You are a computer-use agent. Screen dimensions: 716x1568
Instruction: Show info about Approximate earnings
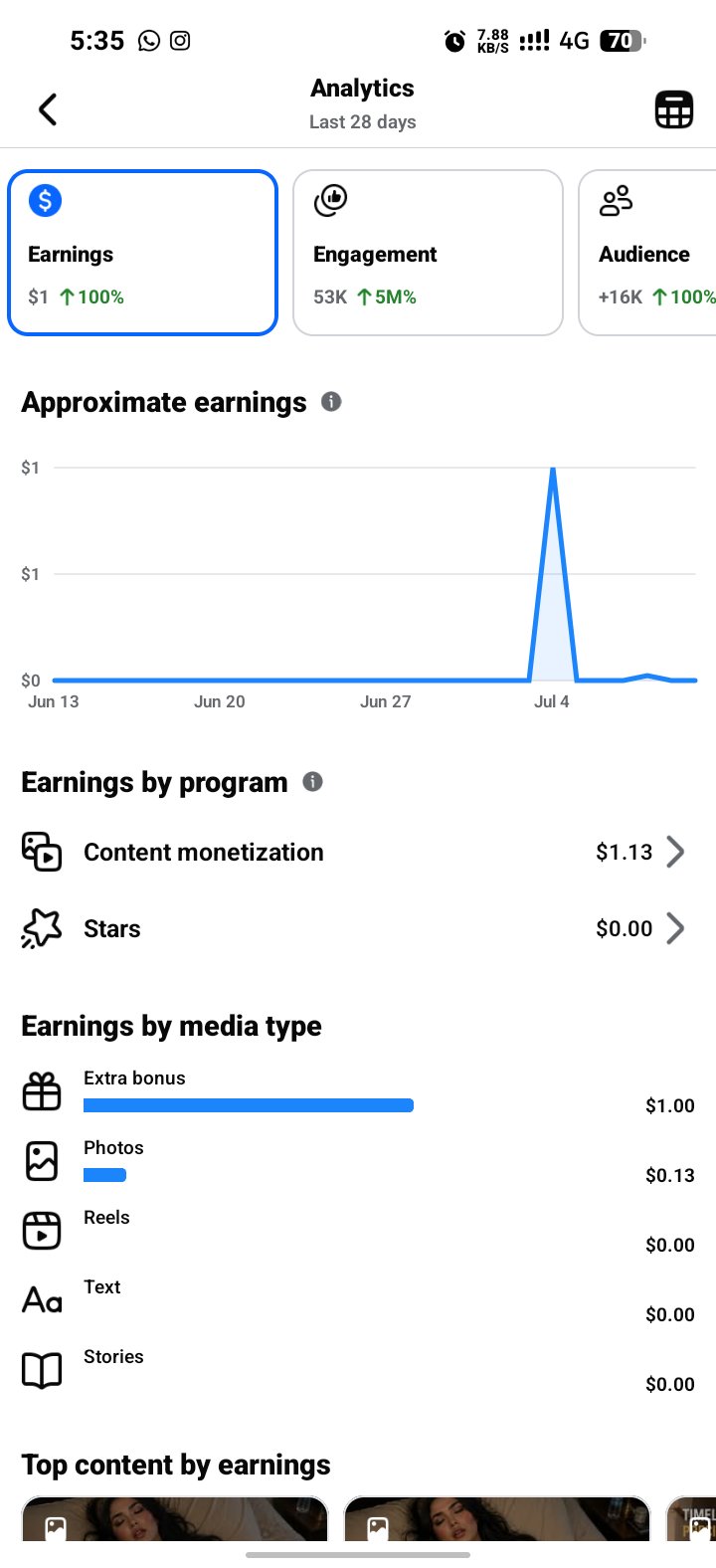[x=332, y=402]
